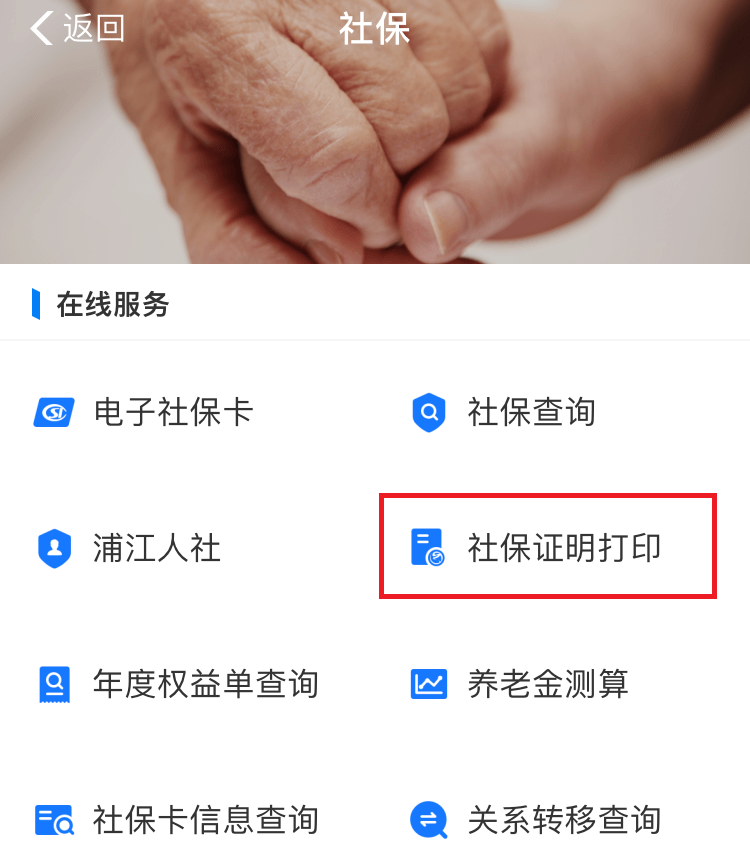This screenshot has height=860, width=750.
Task: Go back using the 返回 button
Action: (x=78, y=29)
